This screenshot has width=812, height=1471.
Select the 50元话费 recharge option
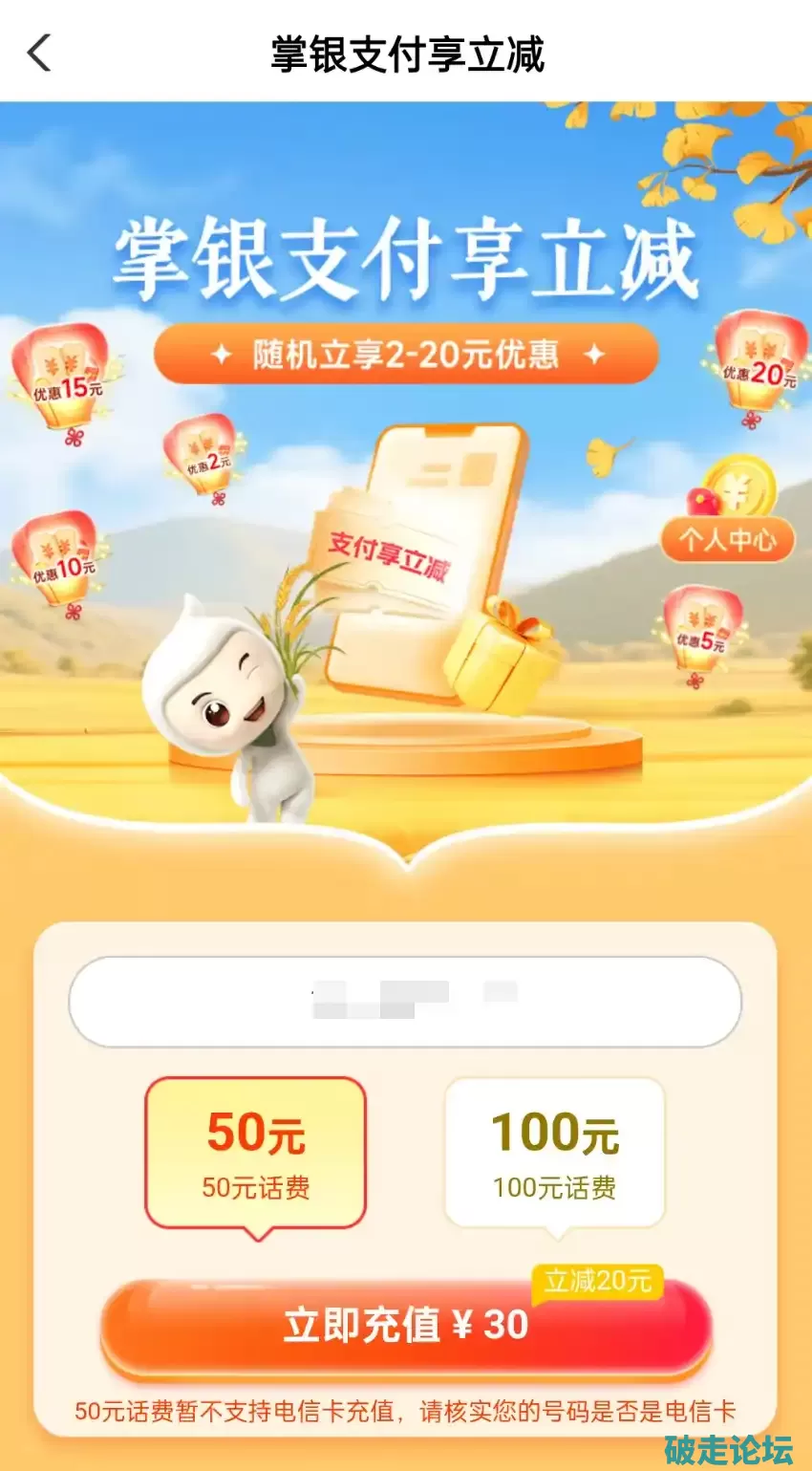(x=255, y=1153)
